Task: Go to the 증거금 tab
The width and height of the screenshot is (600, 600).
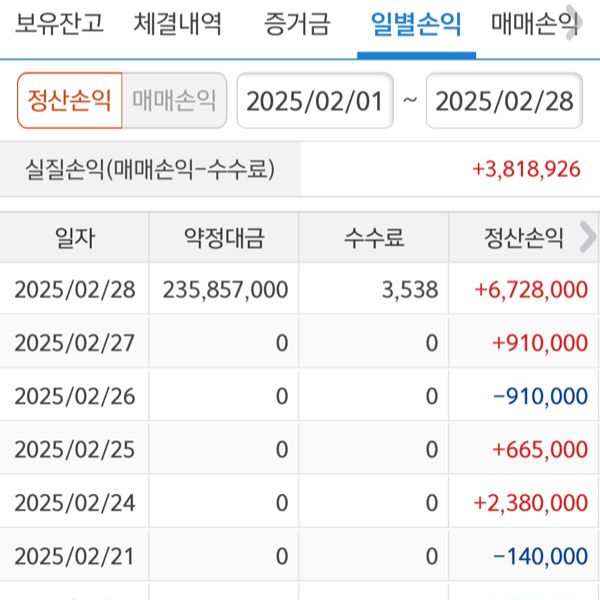Action: click(297, 23)
